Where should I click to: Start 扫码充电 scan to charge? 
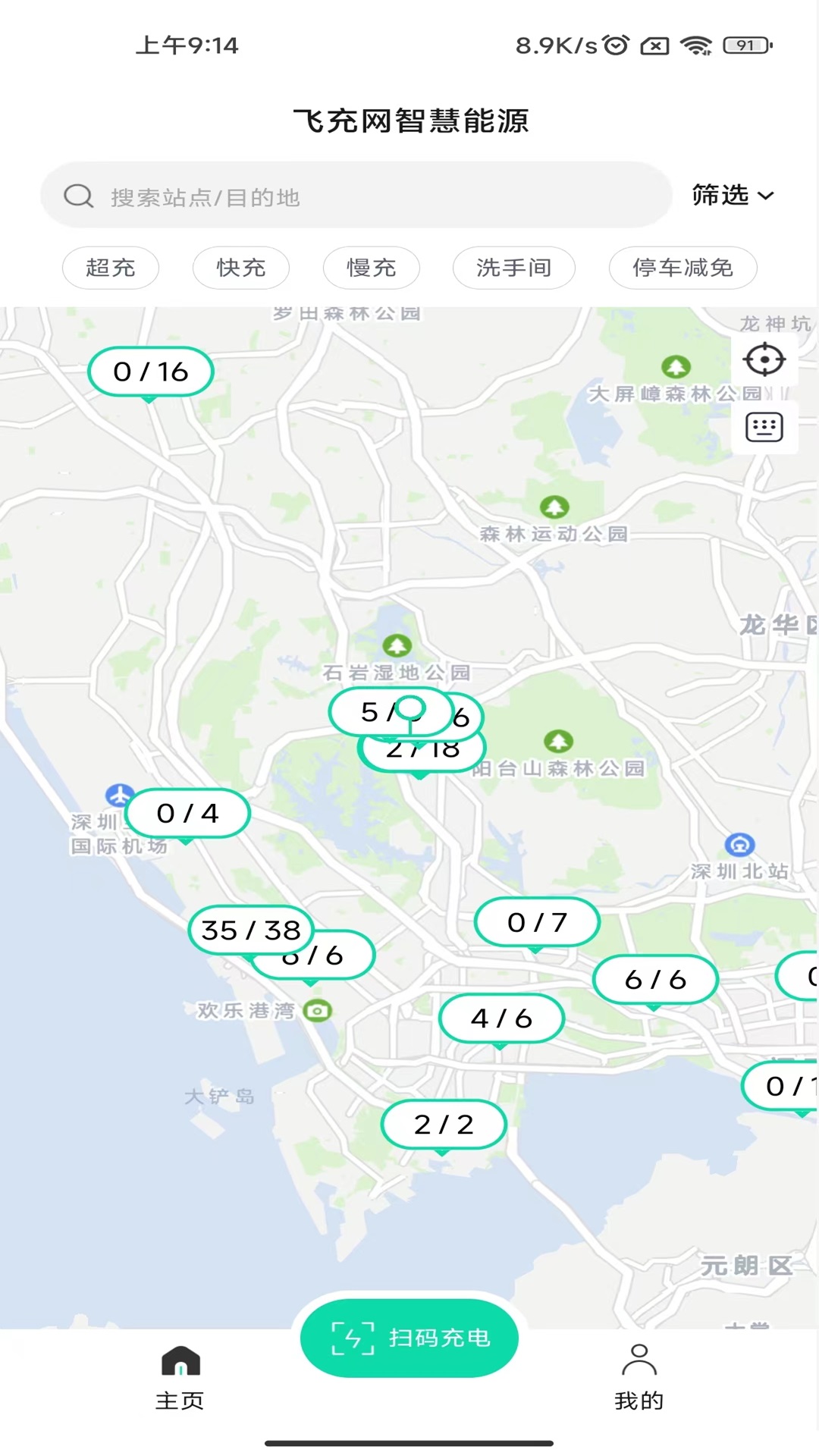(409, 1338)
